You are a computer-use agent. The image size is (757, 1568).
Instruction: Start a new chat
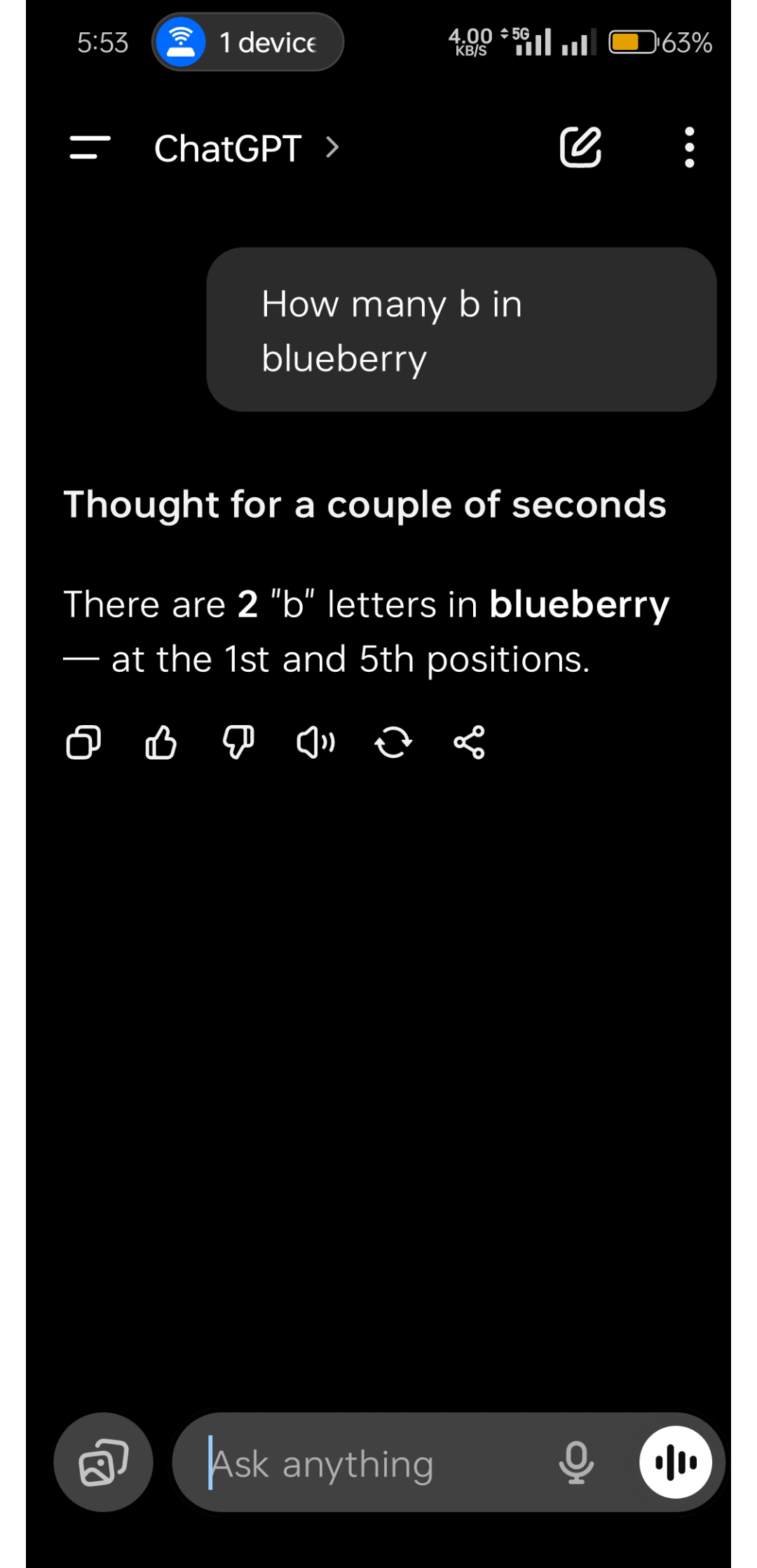click(x=580, y=147)
